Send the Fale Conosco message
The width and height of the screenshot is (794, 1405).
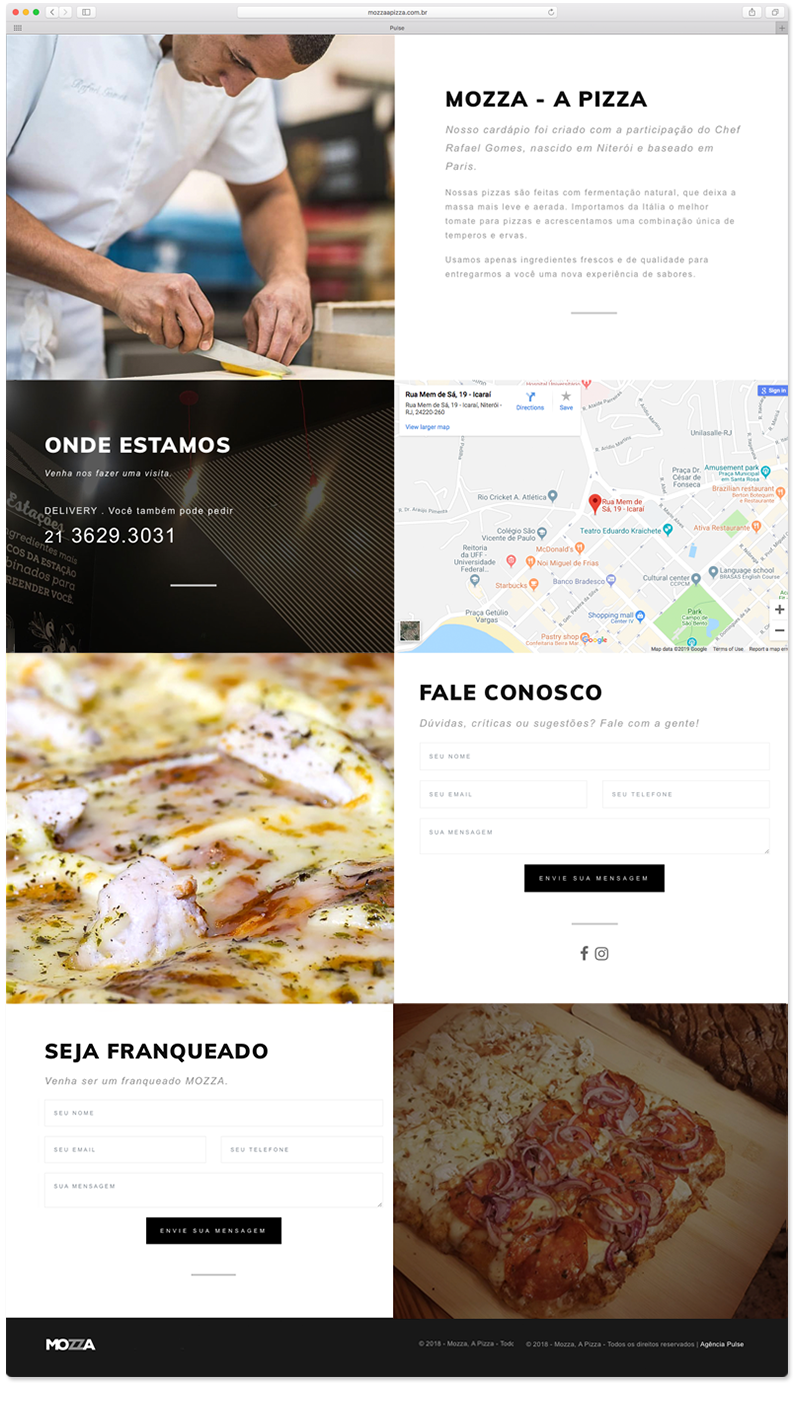[x=594, y=878]
